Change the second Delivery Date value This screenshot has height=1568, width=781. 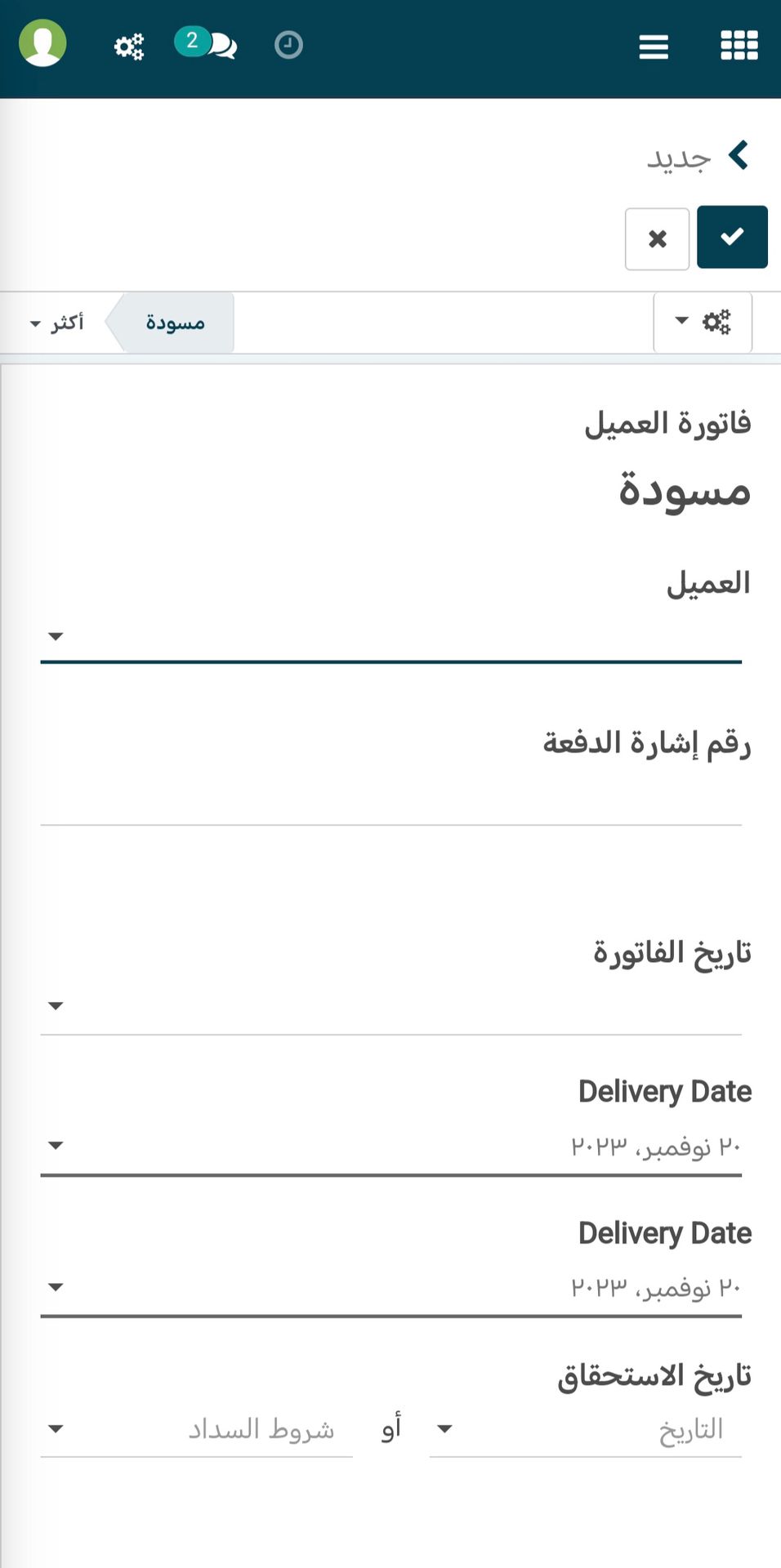[x=391, y=1288]
